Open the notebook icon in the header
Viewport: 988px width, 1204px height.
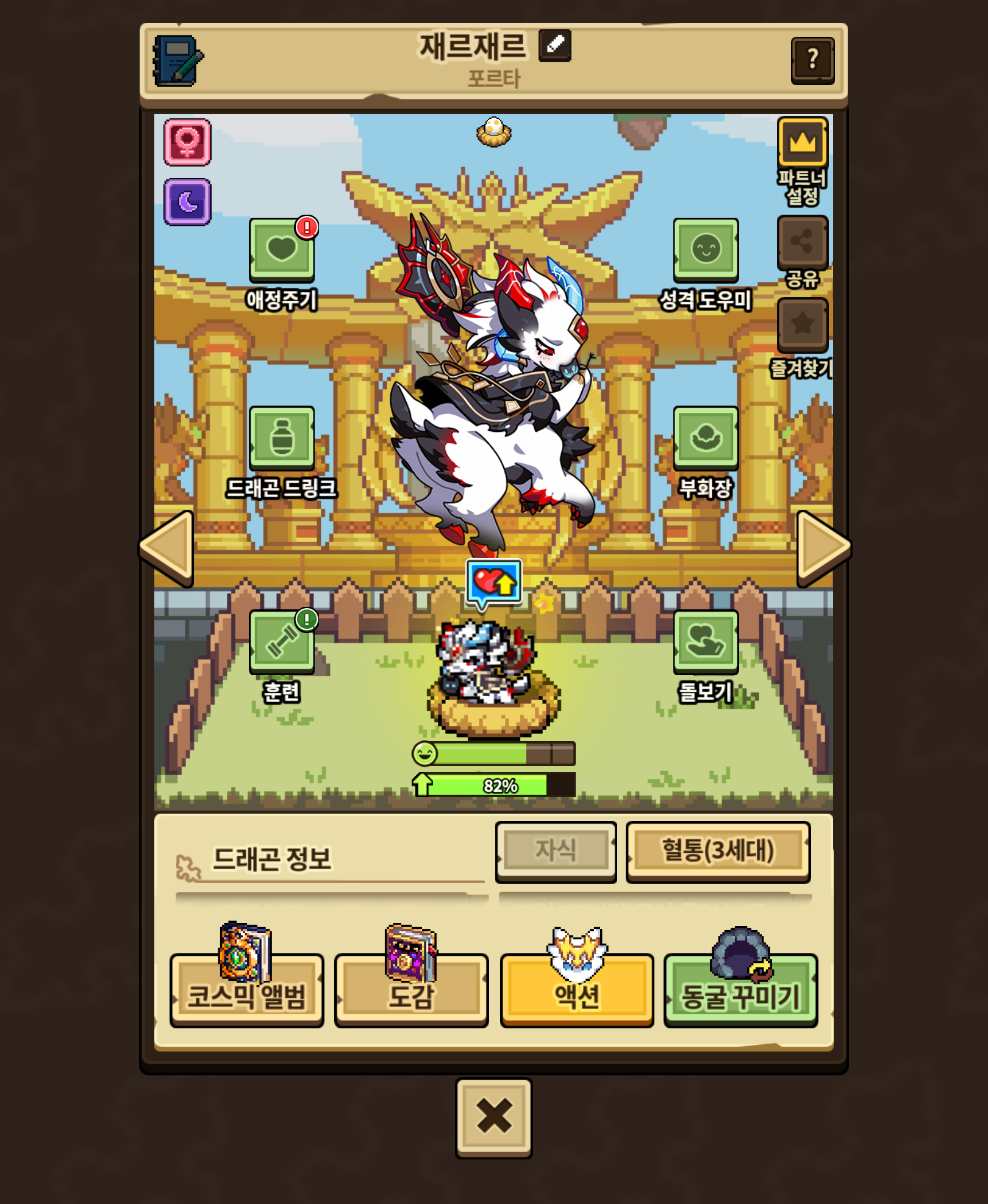click(177, 60)
